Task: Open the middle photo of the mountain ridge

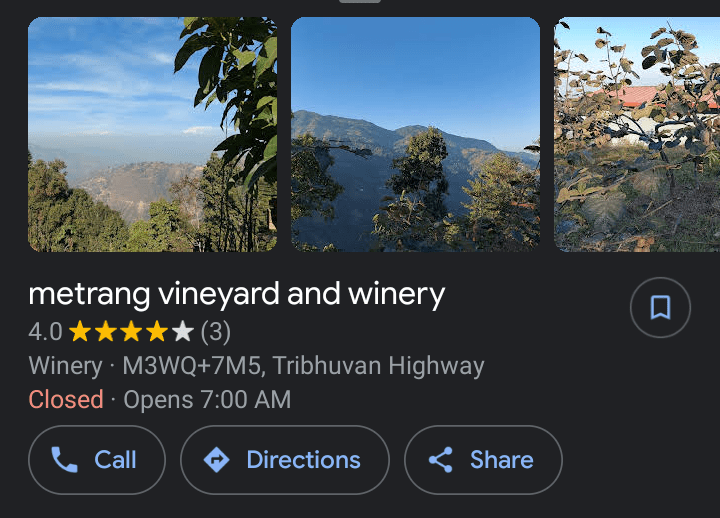Action: click(x=415, y=134)
